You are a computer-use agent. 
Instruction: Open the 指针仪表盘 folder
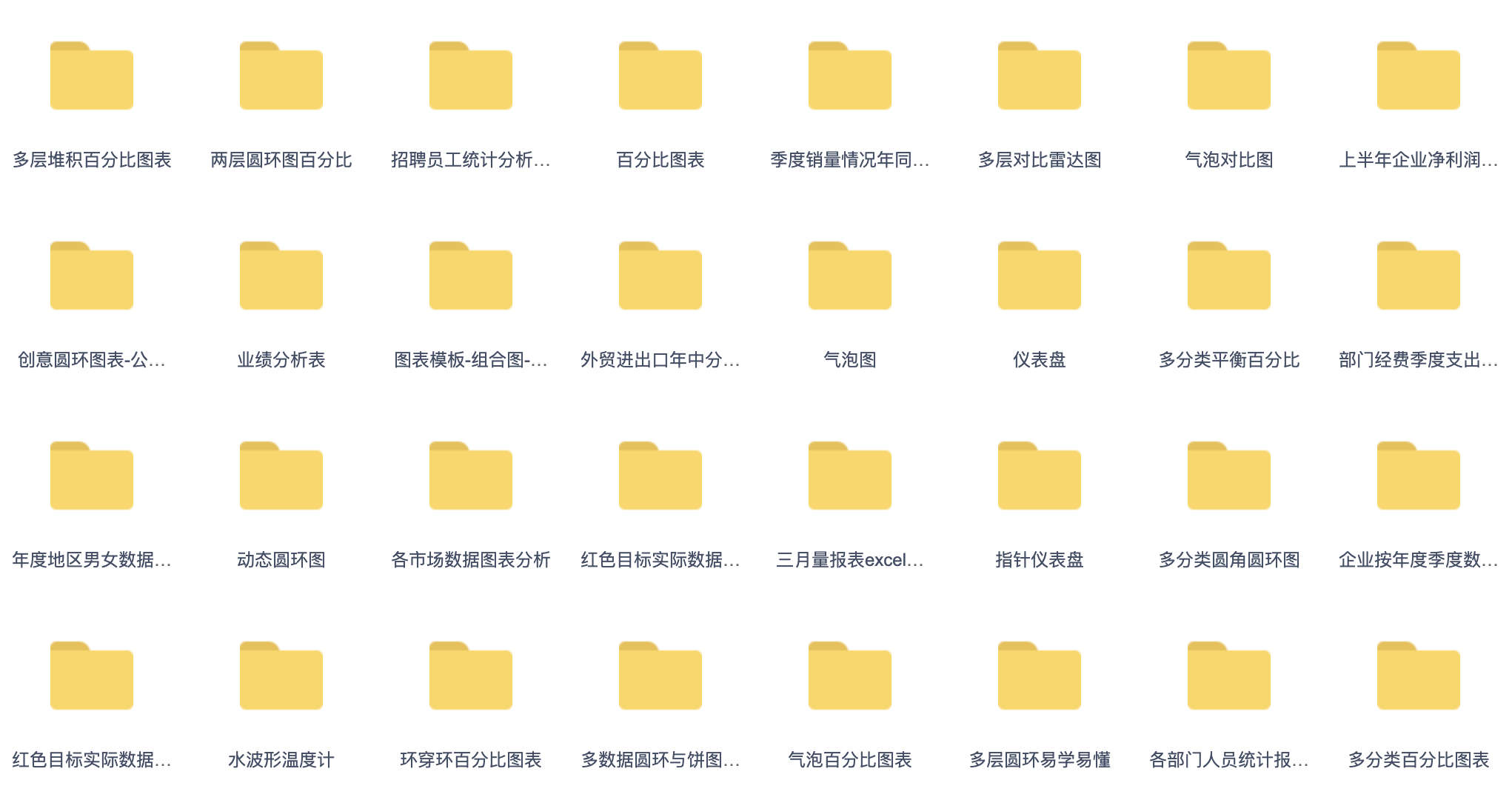tap(1040, 477)
